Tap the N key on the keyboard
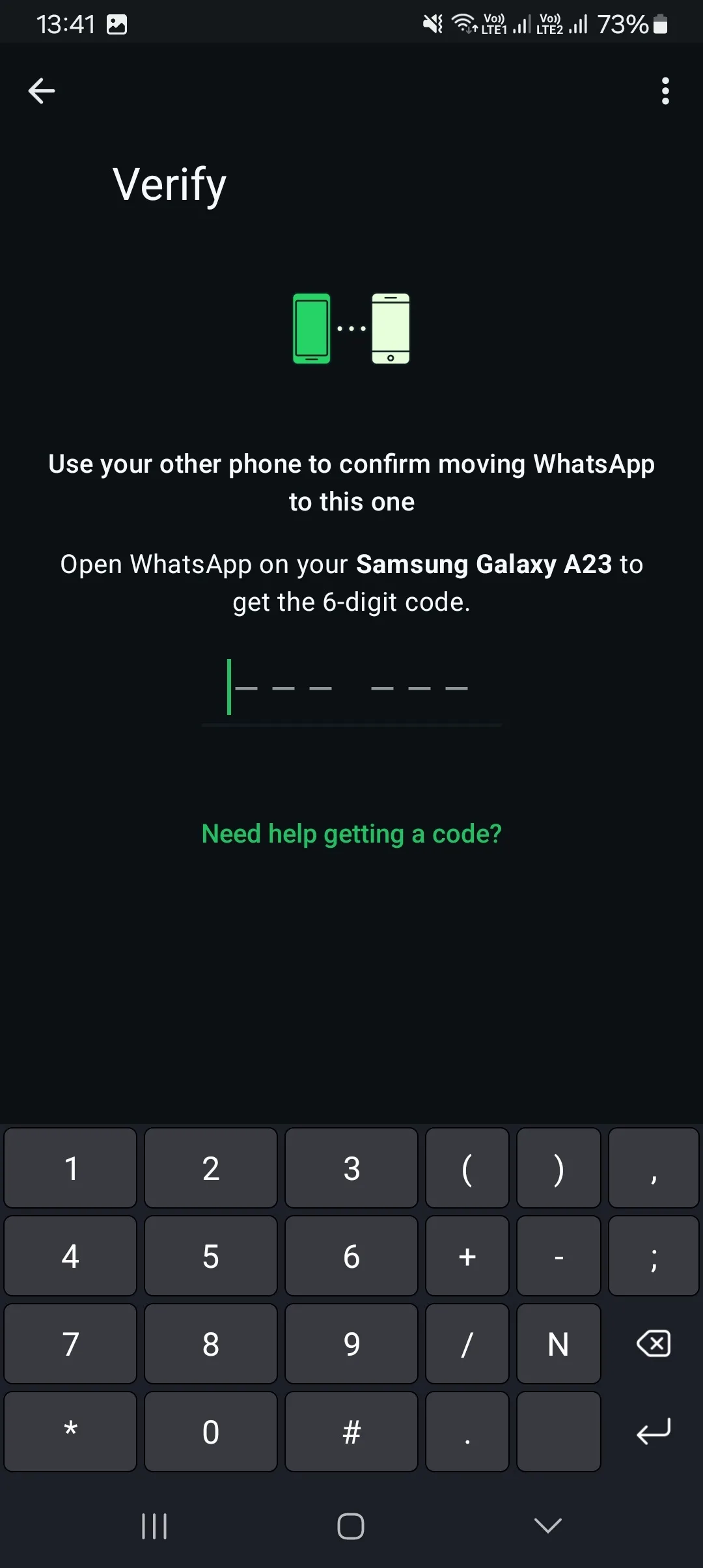This screenshot has width=703, height=1568. [558, 1344]
